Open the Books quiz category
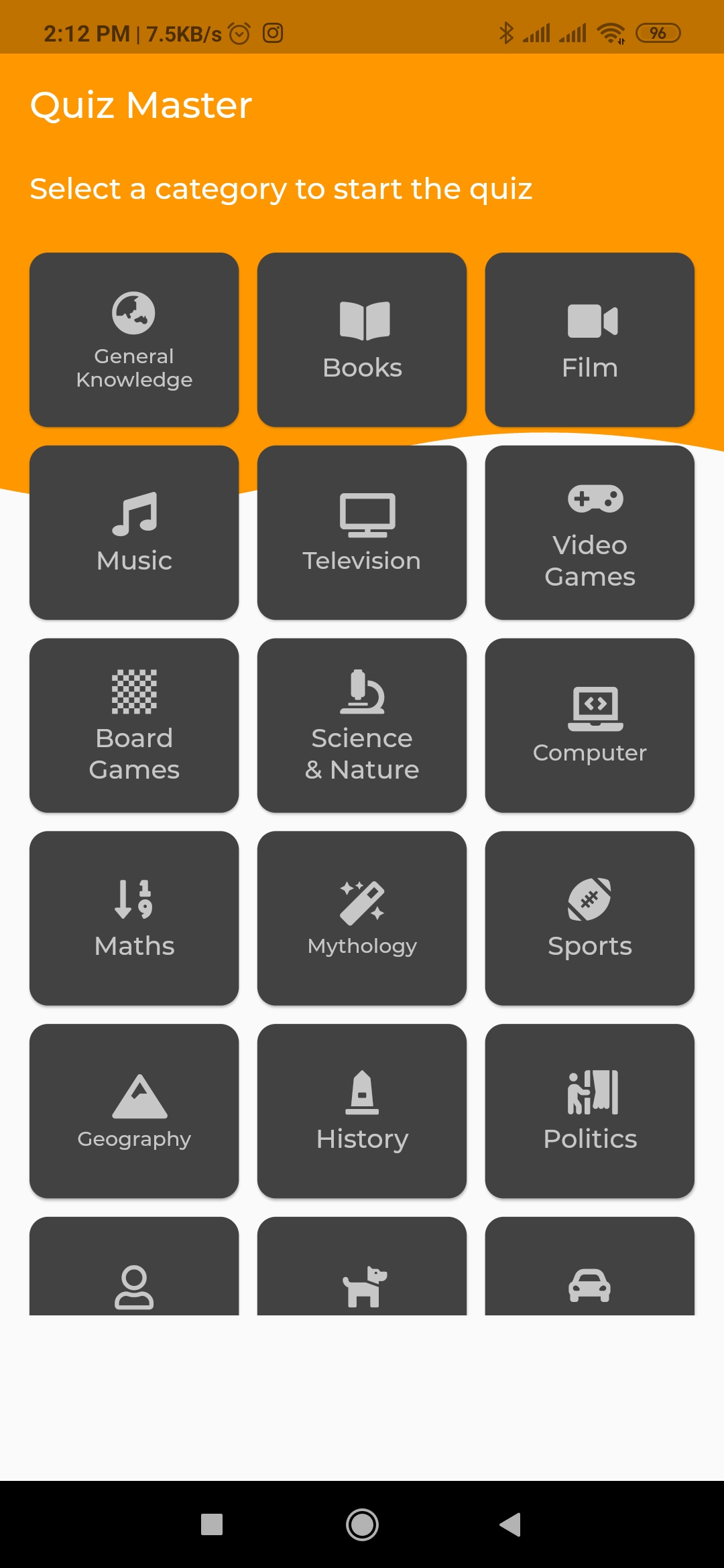This screenshot has width=724, height=1568. (362, 340)
